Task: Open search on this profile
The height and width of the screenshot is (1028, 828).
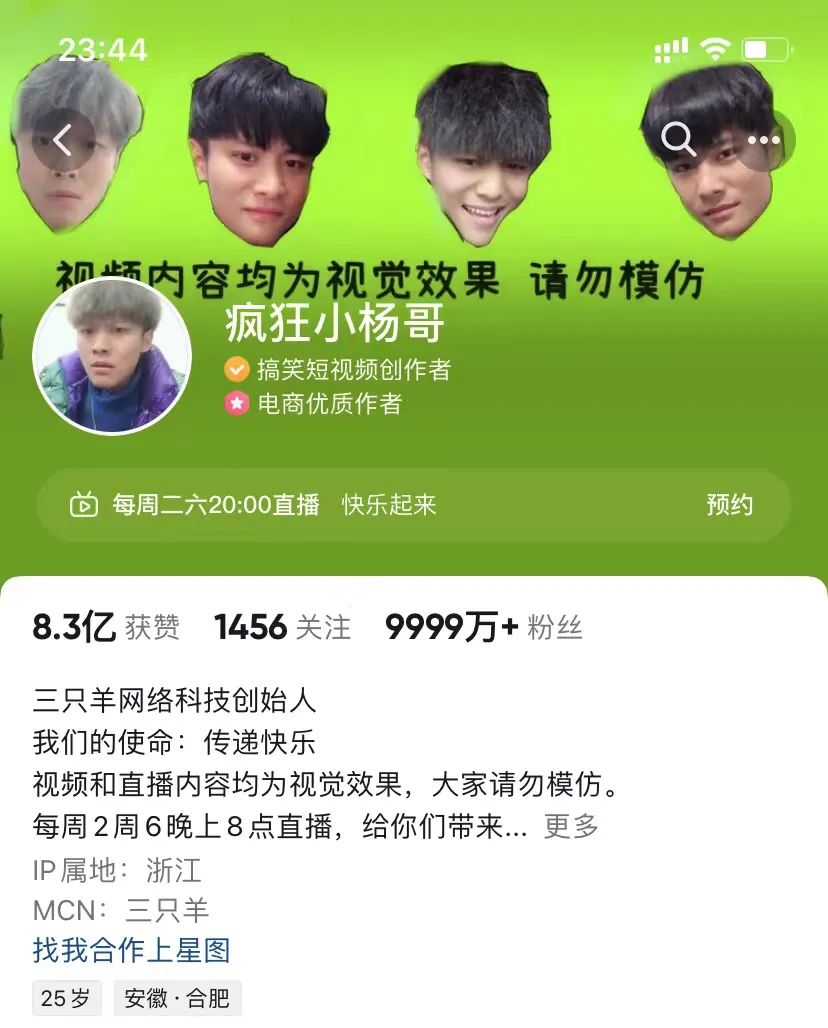Action: point(678,140)
